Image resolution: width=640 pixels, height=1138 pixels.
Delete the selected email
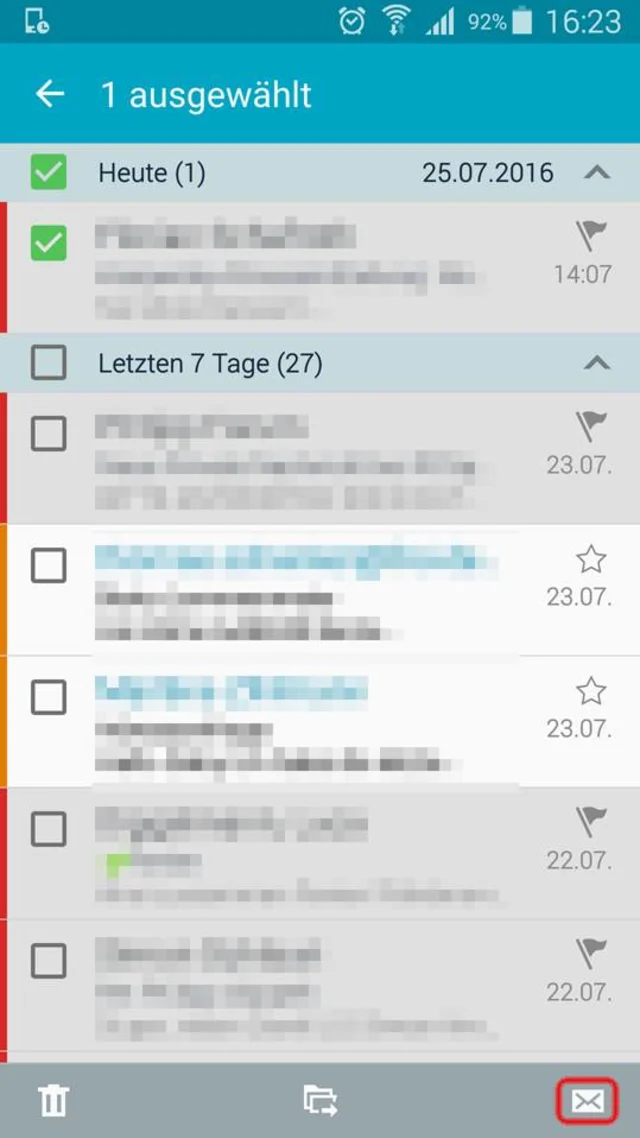(53, 1101)
